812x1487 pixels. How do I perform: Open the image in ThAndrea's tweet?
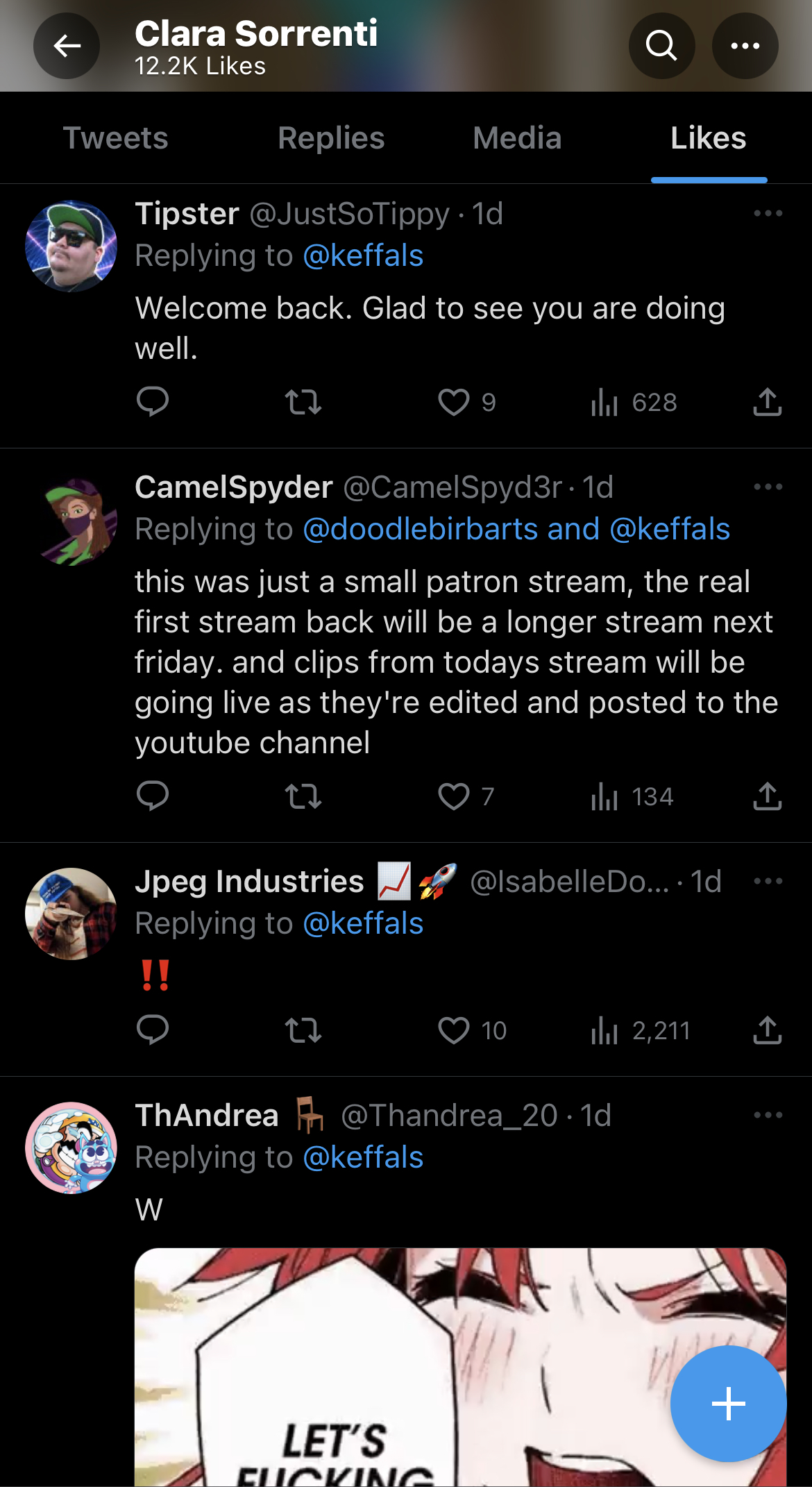click(x=460, y=1367)
